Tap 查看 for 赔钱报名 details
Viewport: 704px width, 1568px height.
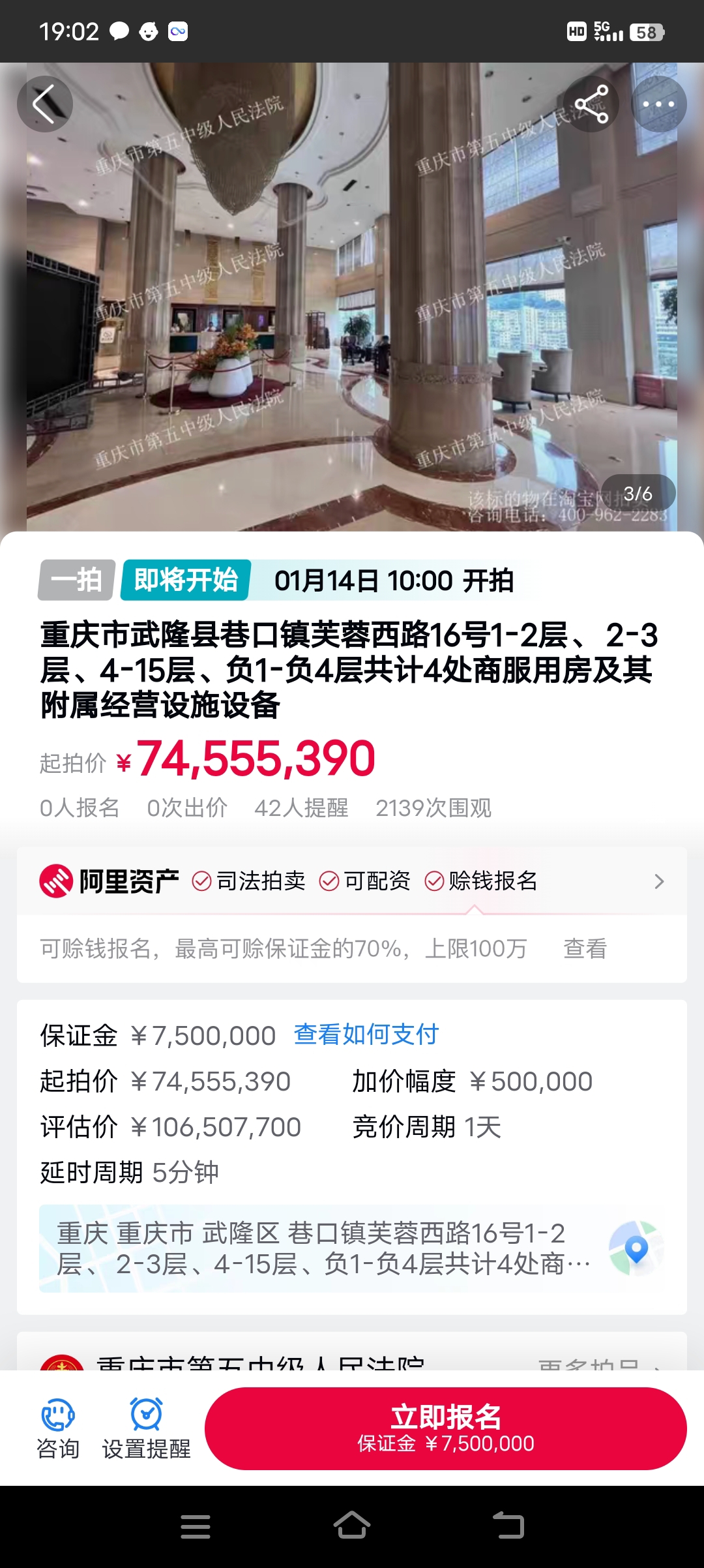point(585,948)
